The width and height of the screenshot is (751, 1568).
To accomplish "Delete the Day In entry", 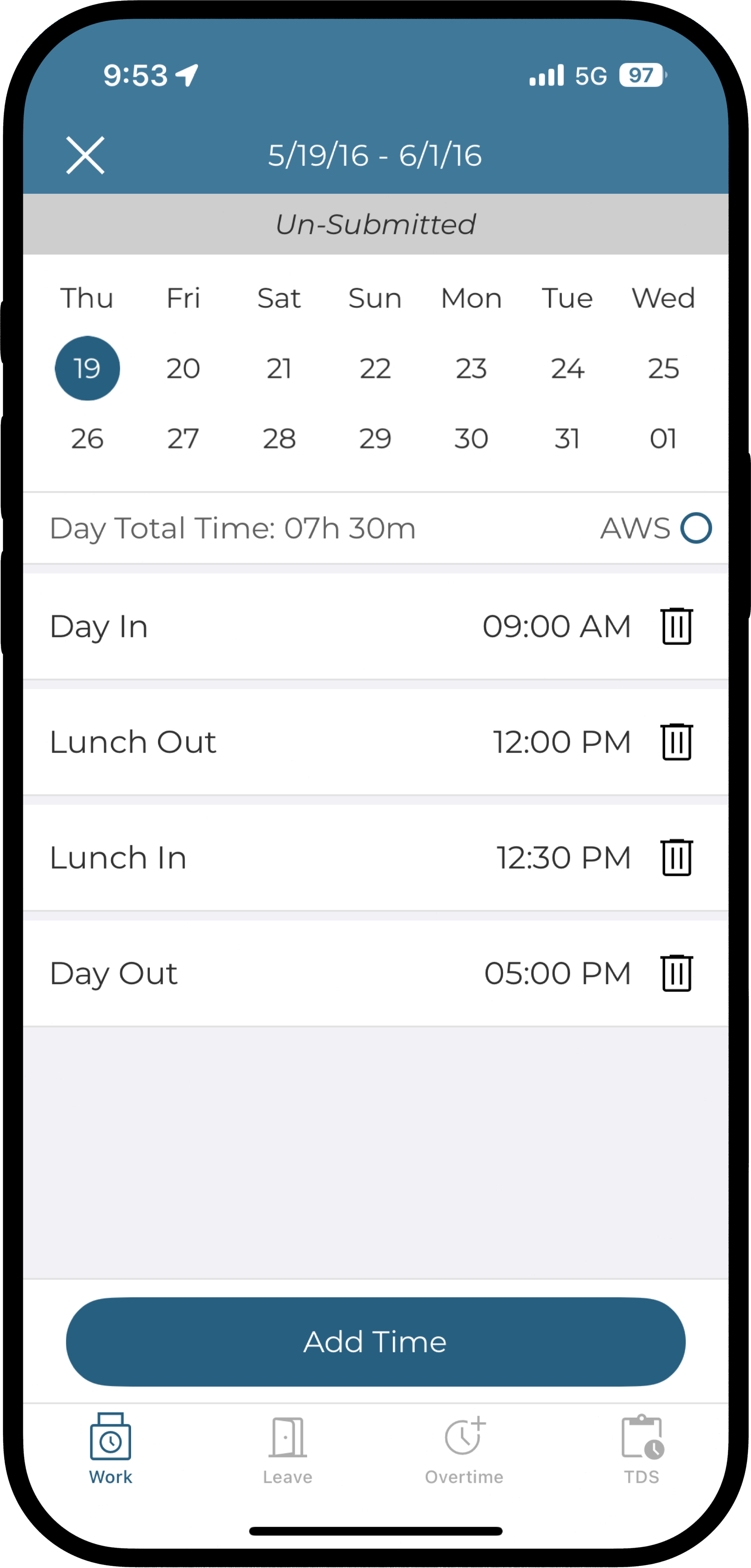I will coord(677,626).
